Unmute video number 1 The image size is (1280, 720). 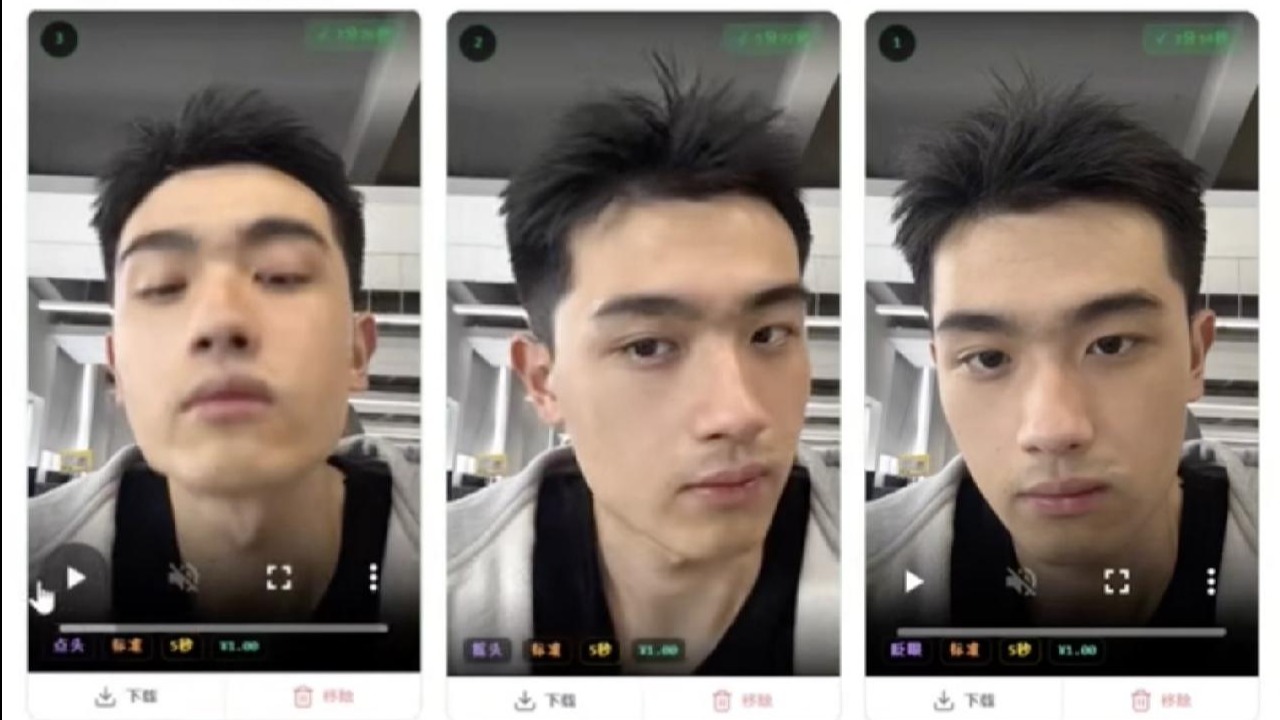(x=1020, y=581)
